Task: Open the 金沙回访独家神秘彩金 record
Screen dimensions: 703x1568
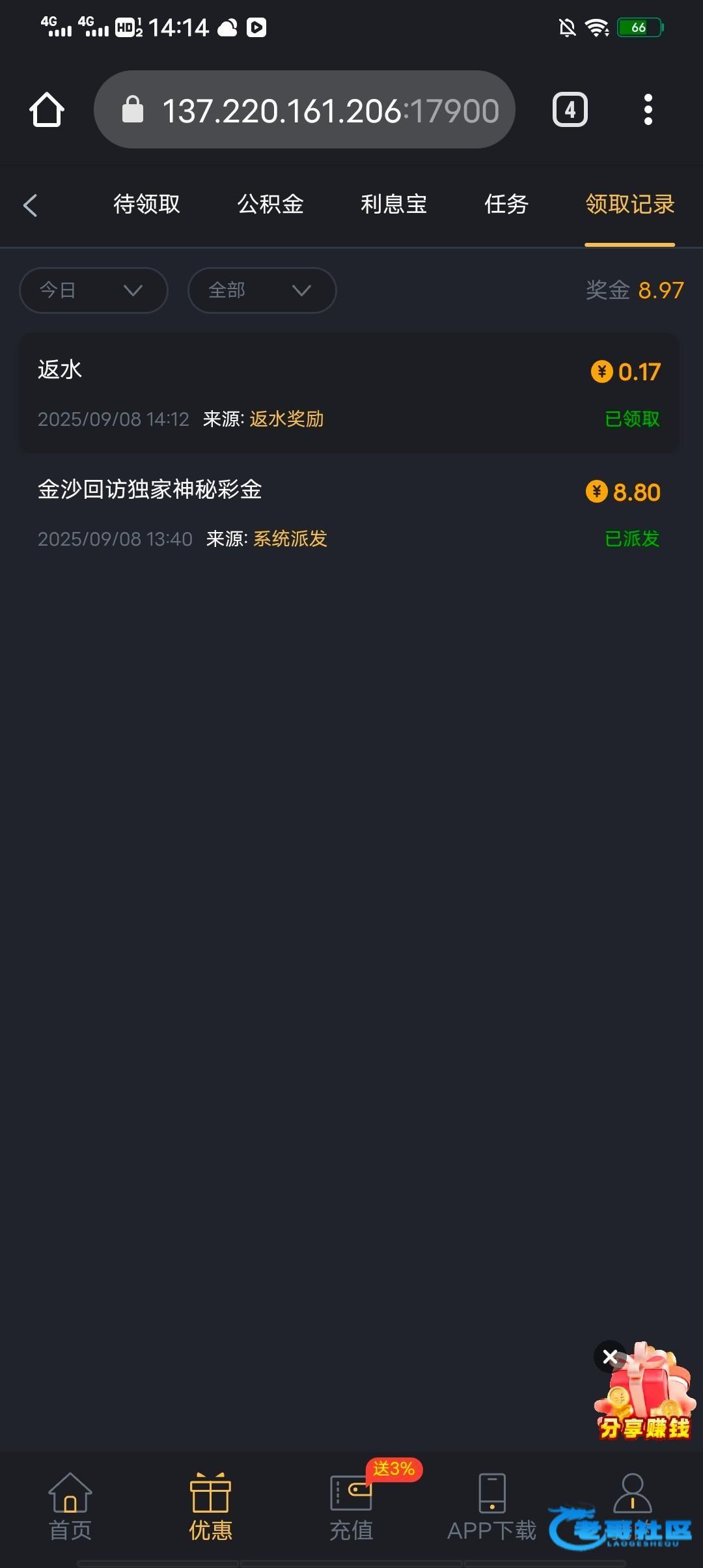Action: (x=349, y=513)
